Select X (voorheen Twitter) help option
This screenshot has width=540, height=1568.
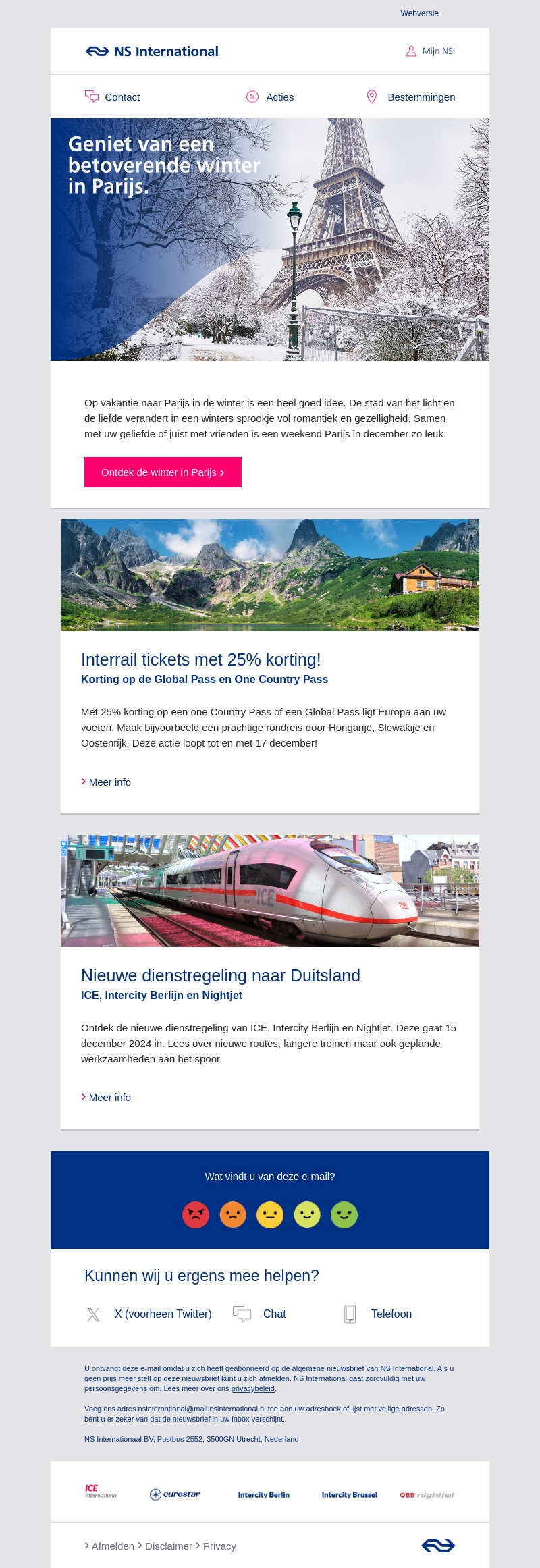(x=150, y=1314)
